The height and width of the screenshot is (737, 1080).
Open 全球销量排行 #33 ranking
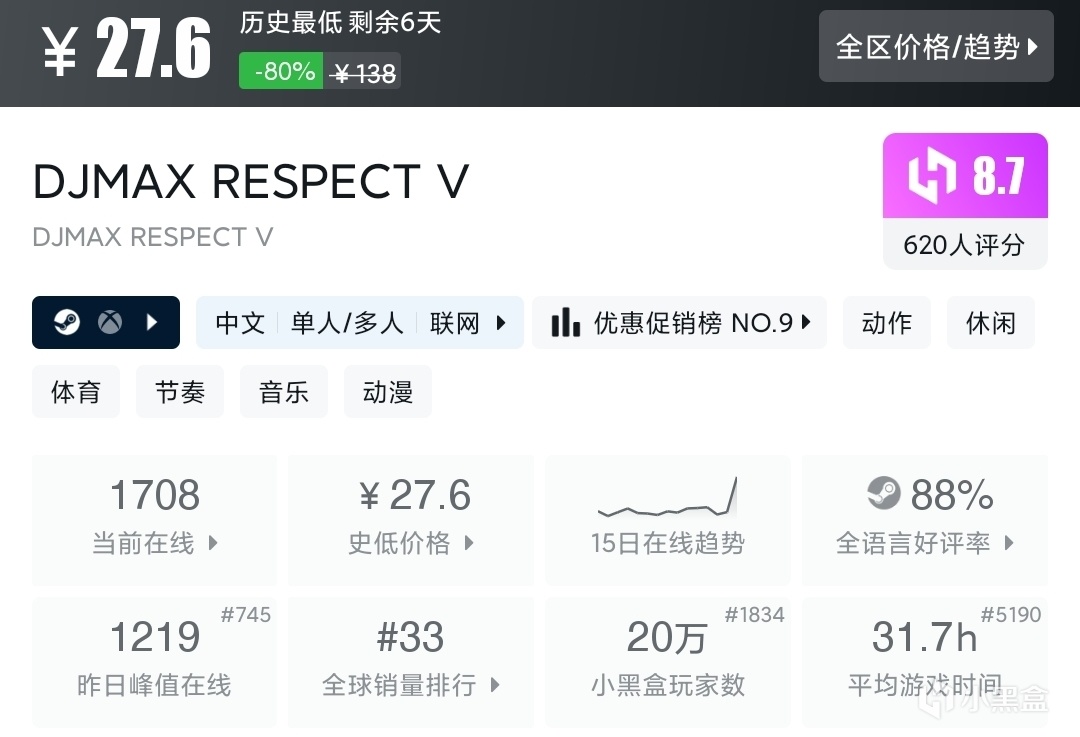411,662
